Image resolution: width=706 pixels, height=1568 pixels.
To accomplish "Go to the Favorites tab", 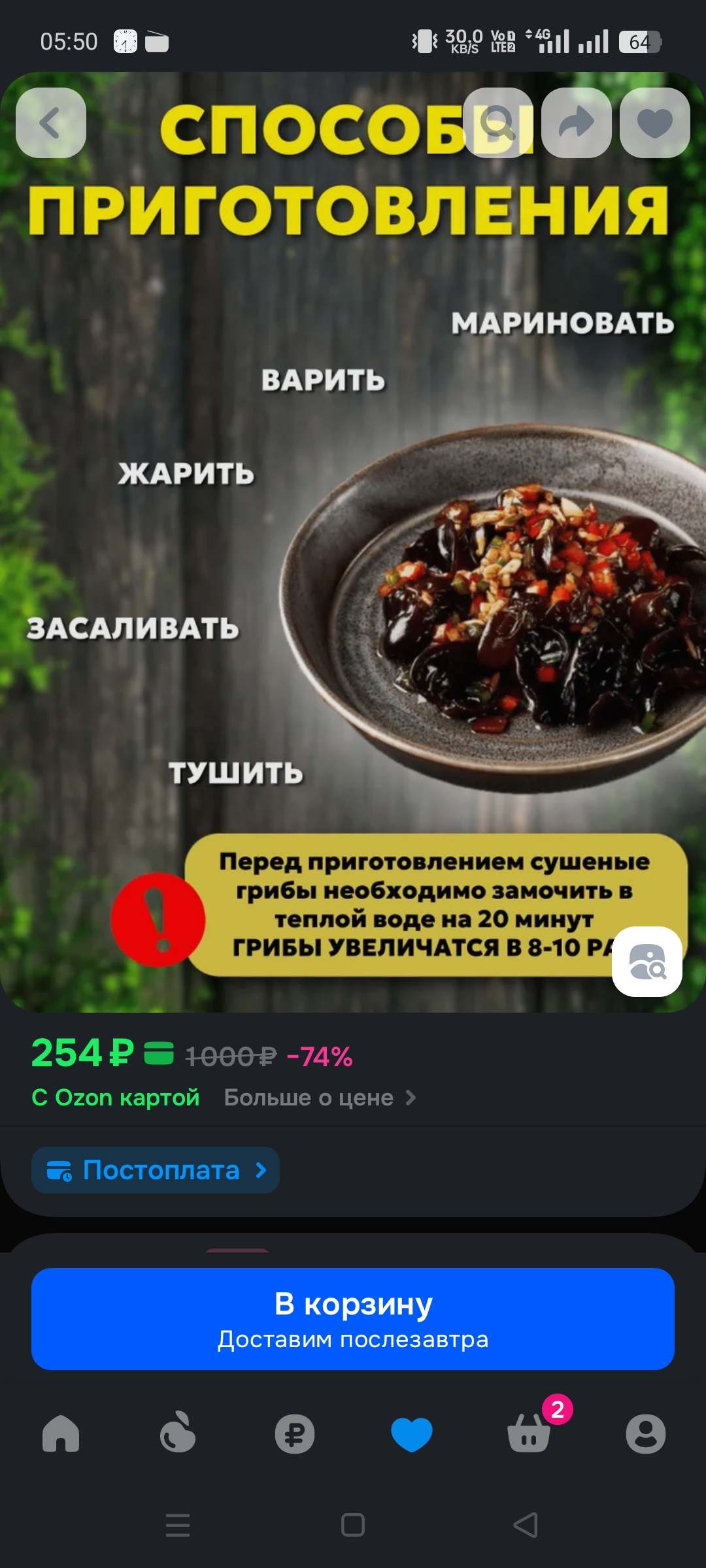I will click(x=412, y=1434).
